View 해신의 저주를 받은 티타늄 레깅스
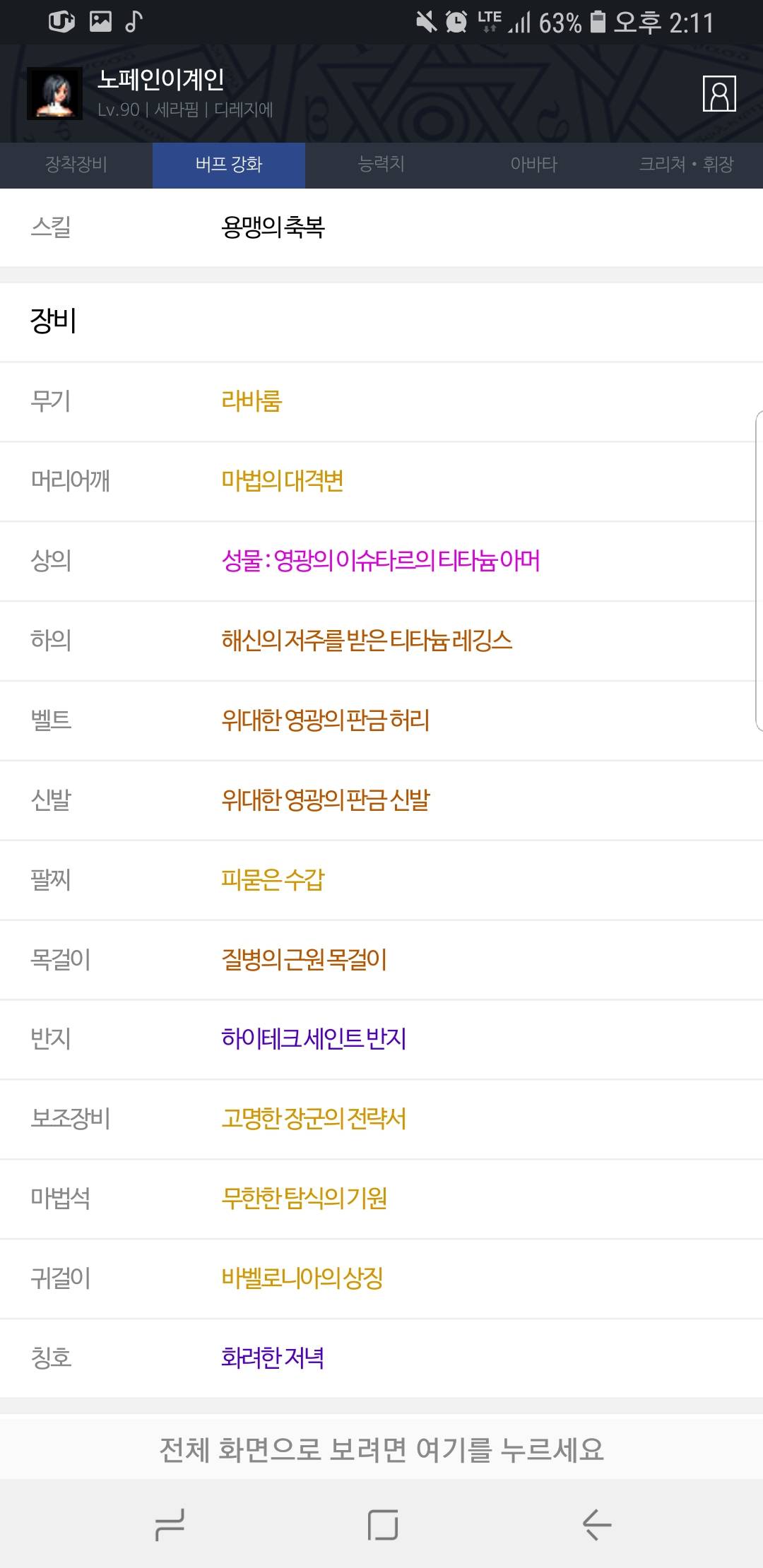The width and height of the screenshot is (763, 1568). click(367, 641)
